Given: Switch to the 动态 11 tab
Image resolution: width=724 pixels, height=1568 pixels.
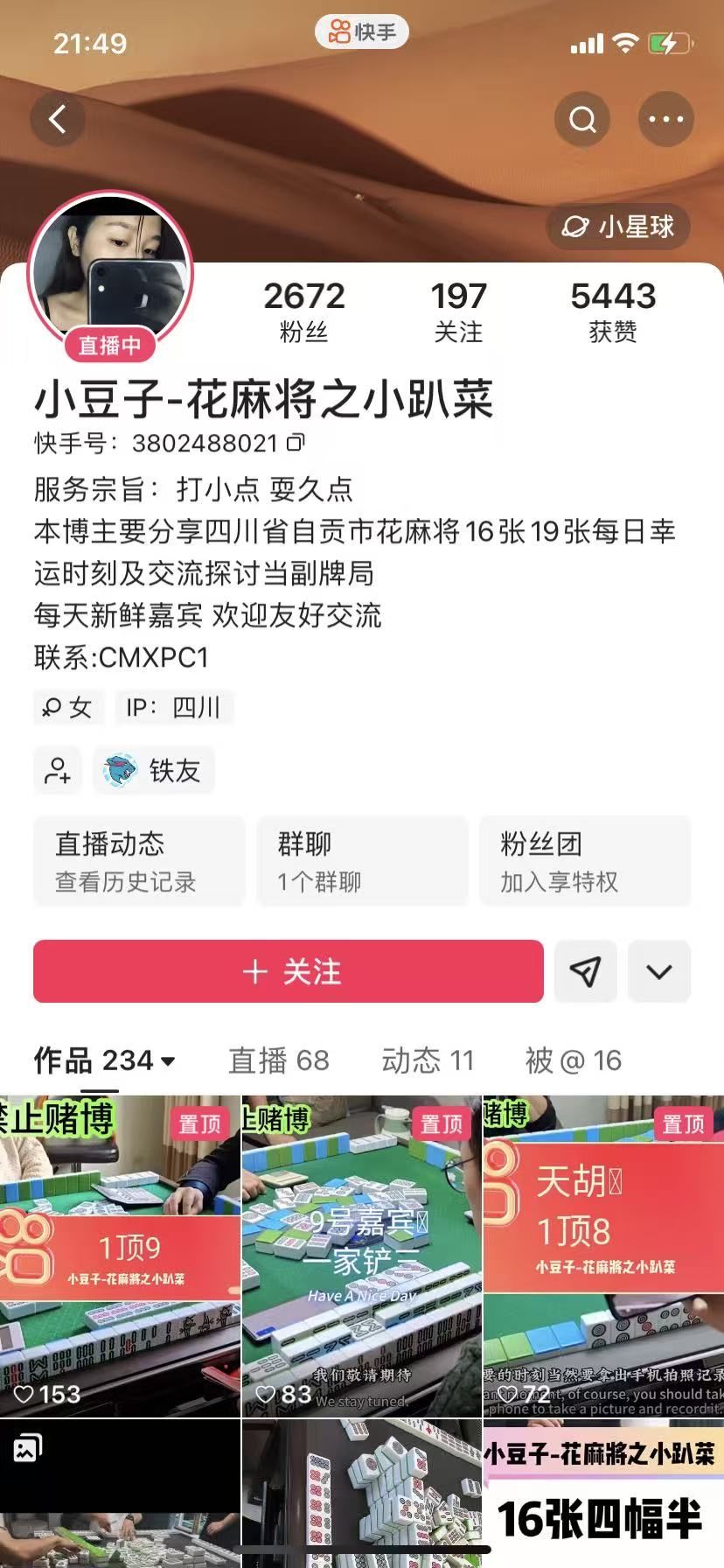Looking at the screenshot, I should click(x=428, y=1060).
